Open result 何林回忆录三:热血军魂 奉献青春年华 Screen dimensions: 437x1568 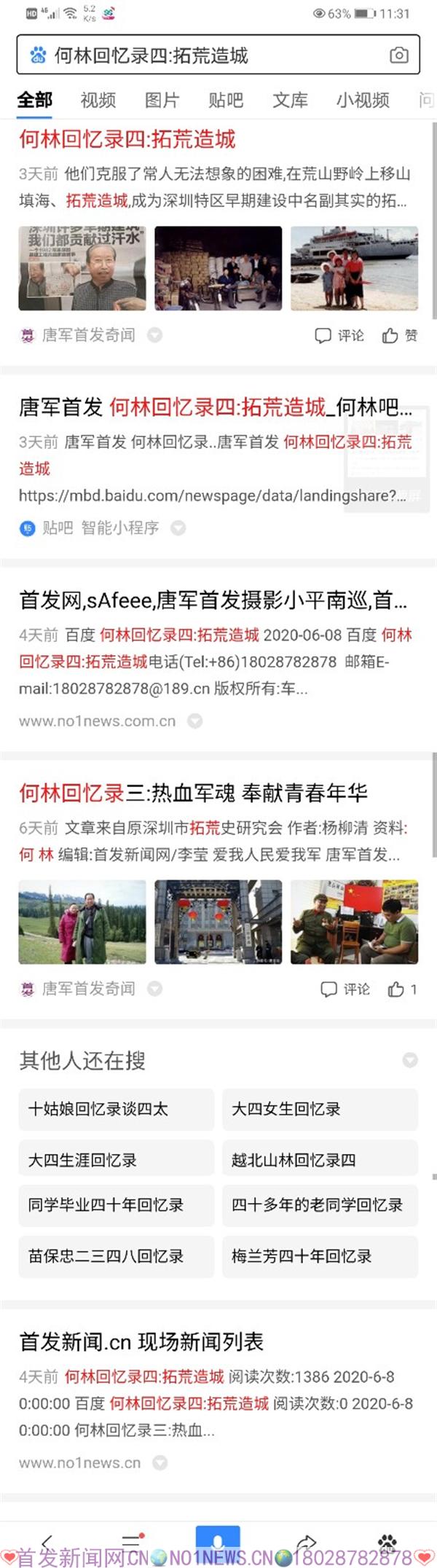pos(193,793)
